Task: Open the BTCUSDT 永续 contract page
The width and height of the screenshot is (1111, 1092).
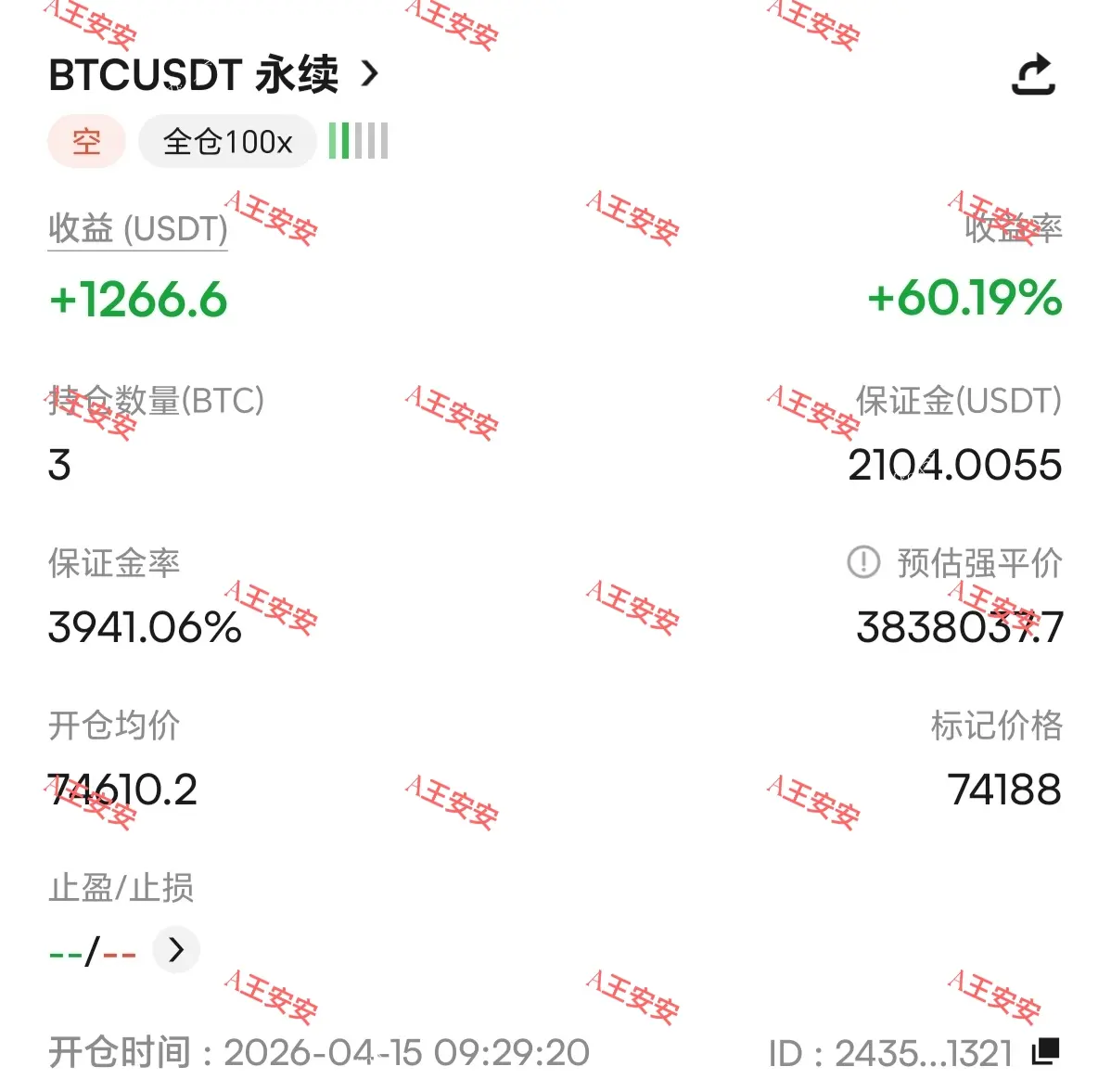Action: click(213, 74)
